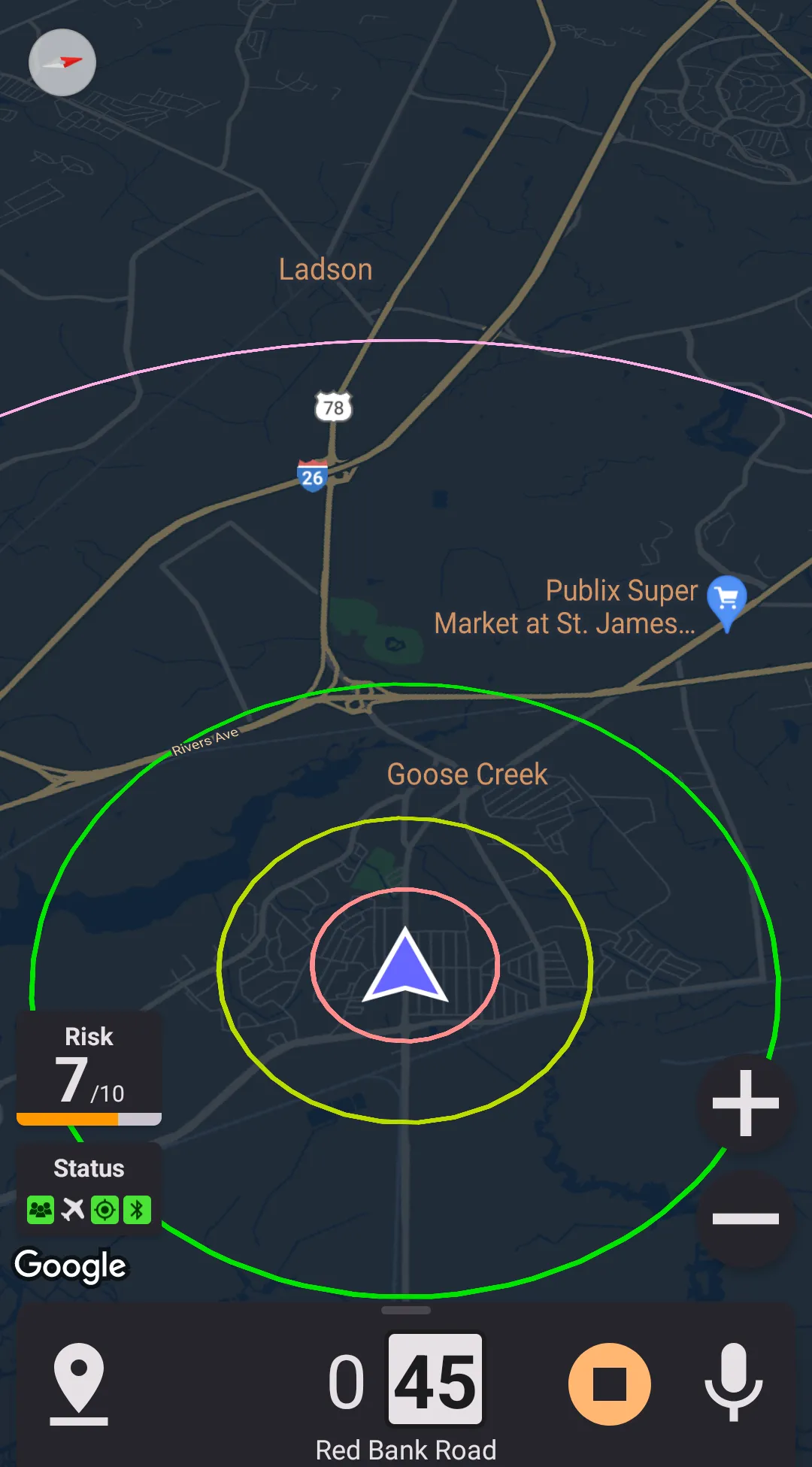The image size is (812, 1467).
Task: Activate the microphone for voice input
Action: (733, 1382)
